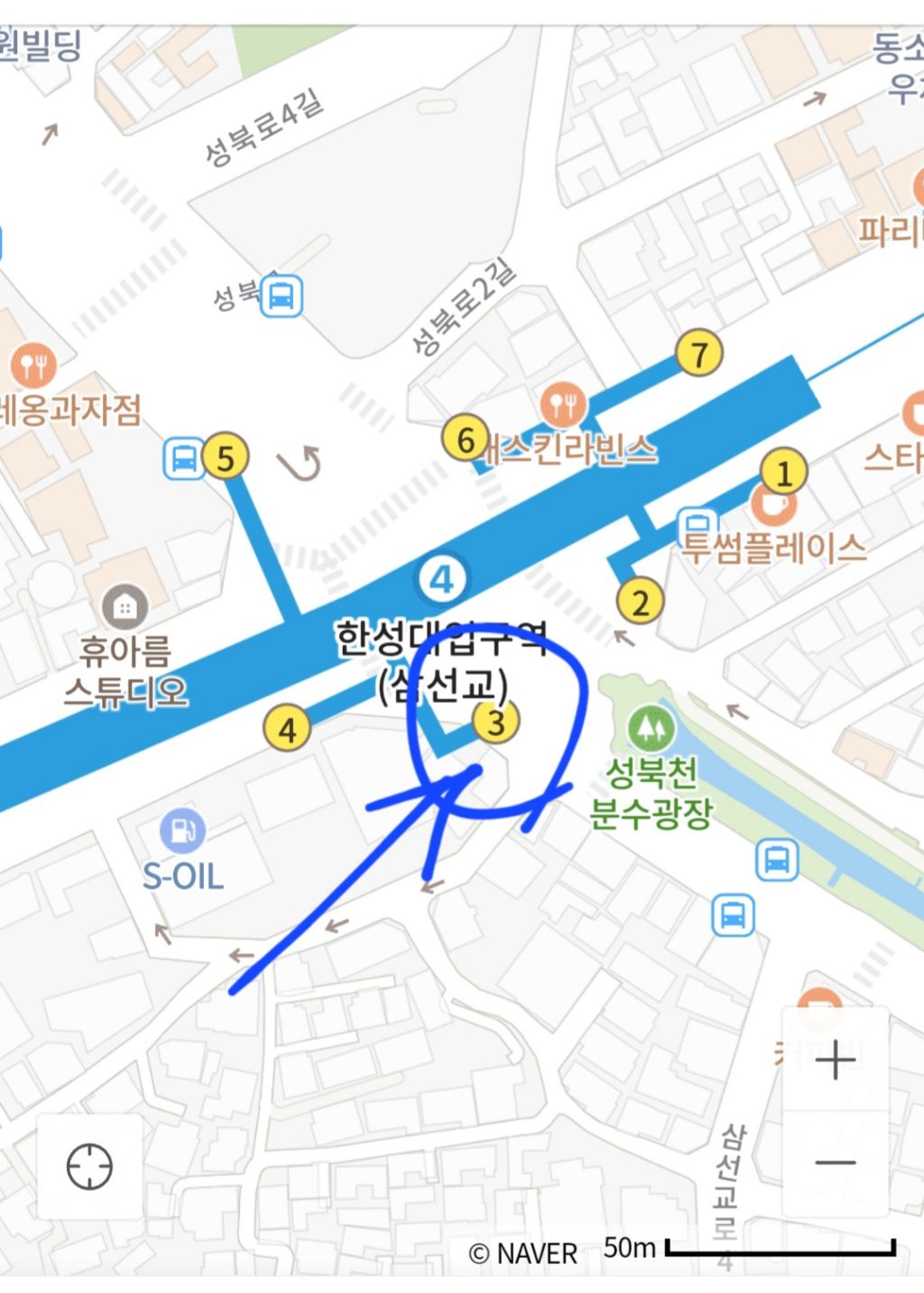Select the bus stop beside exit 5
This screenshot has height=1293, width=924.
click(183, 458)
